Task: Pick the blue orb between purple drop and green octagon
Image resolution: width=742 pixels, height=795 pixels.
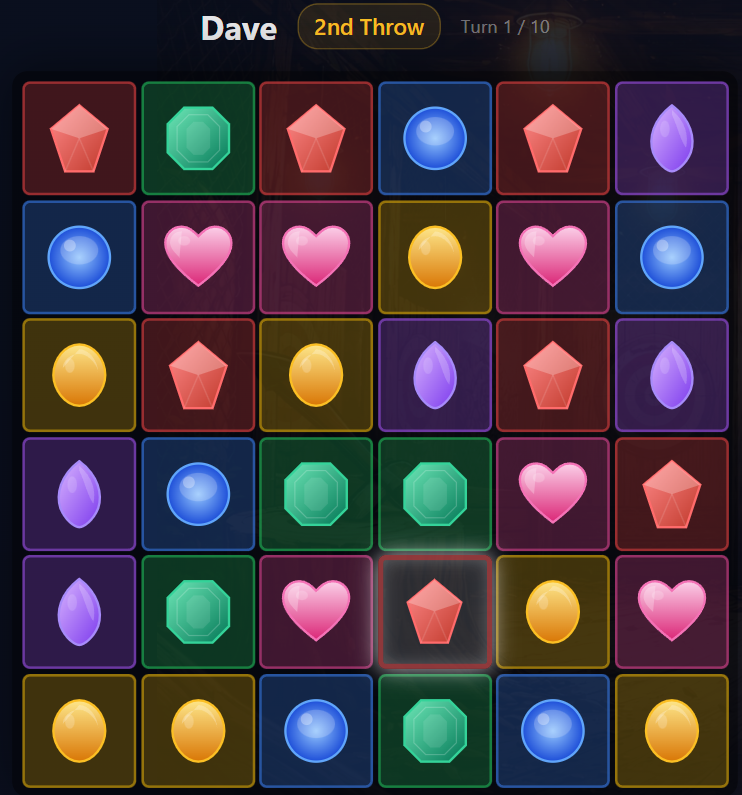Action: (x=198, y=493)
